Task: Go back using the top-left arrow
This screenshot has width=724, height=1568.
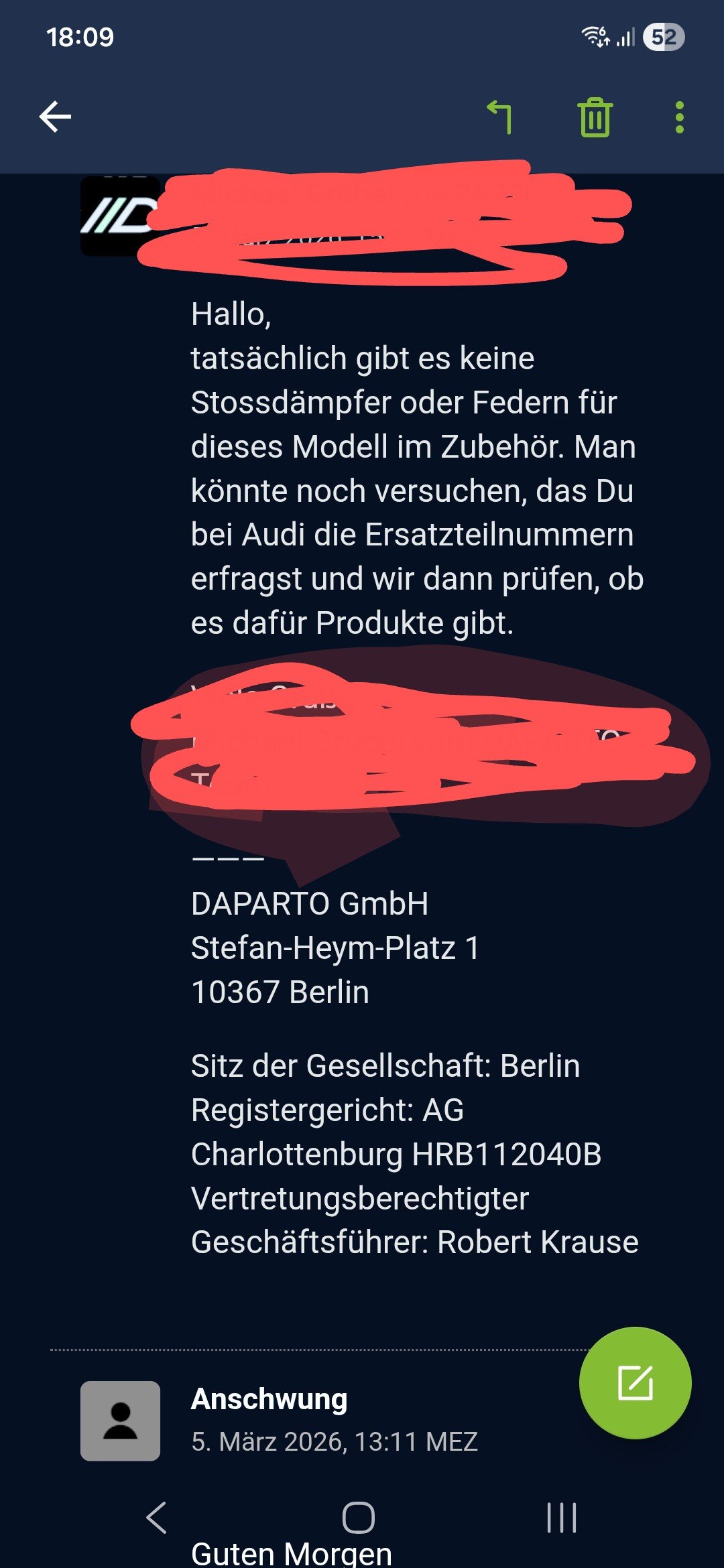Action: 55,117
